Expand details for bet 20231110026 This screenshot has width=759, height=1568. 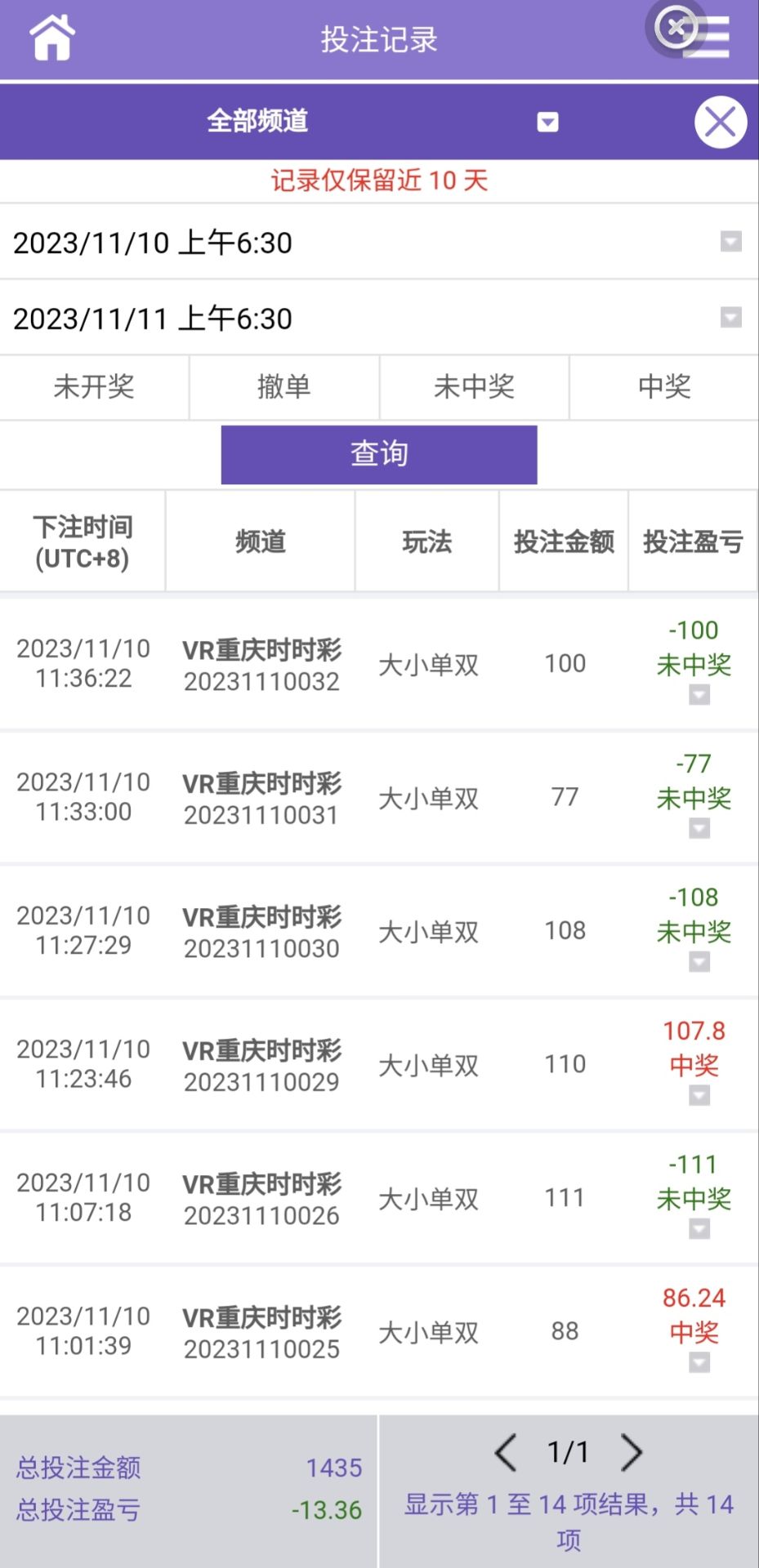(x=699, y=1229)
